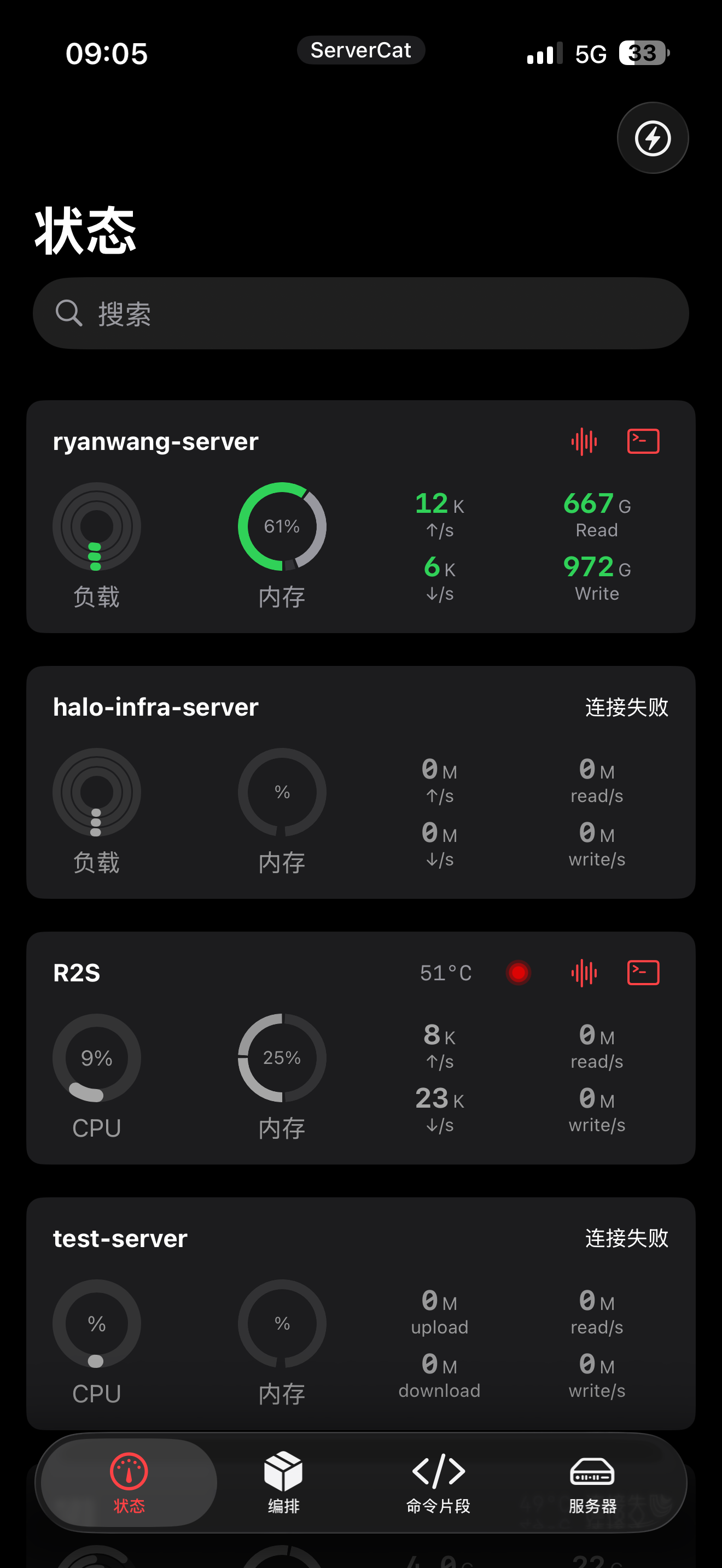Select the 状态 tab
Screen dimensions: 722x1568
click(x=129, y=1483)
